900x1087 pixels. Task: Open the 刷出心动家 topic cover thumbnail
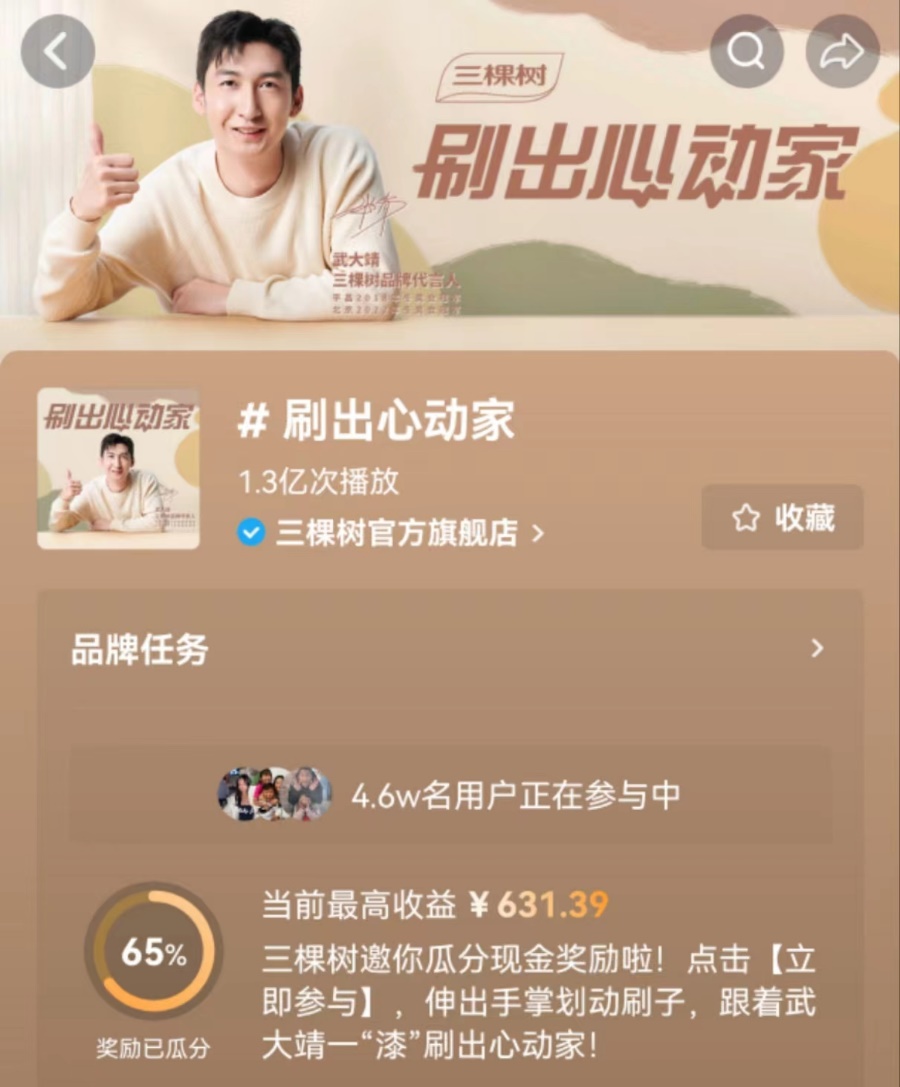pos(118,468)
